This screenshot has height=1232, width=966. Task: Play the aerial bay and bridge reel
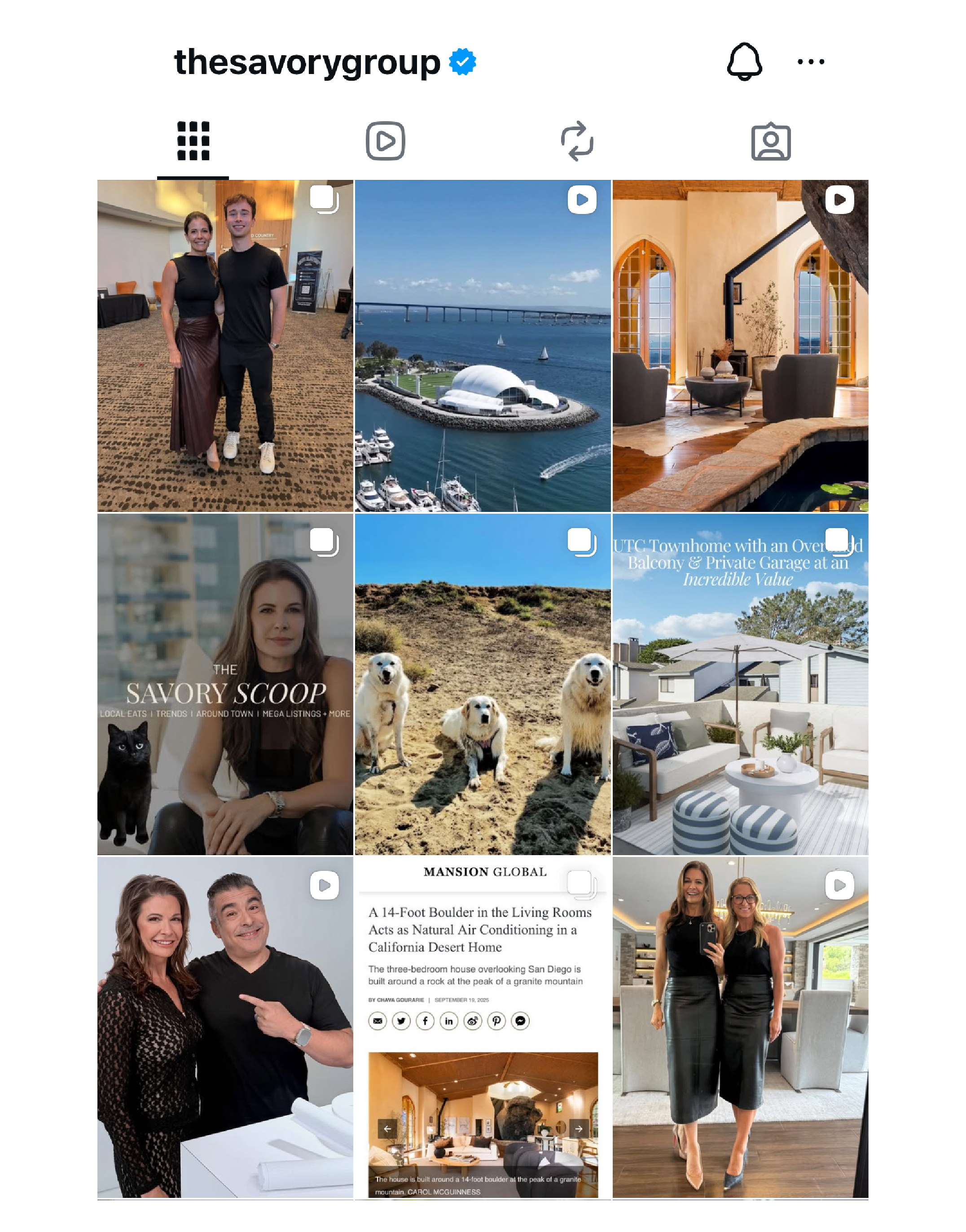pyautogui.click(x=483, y=345)
